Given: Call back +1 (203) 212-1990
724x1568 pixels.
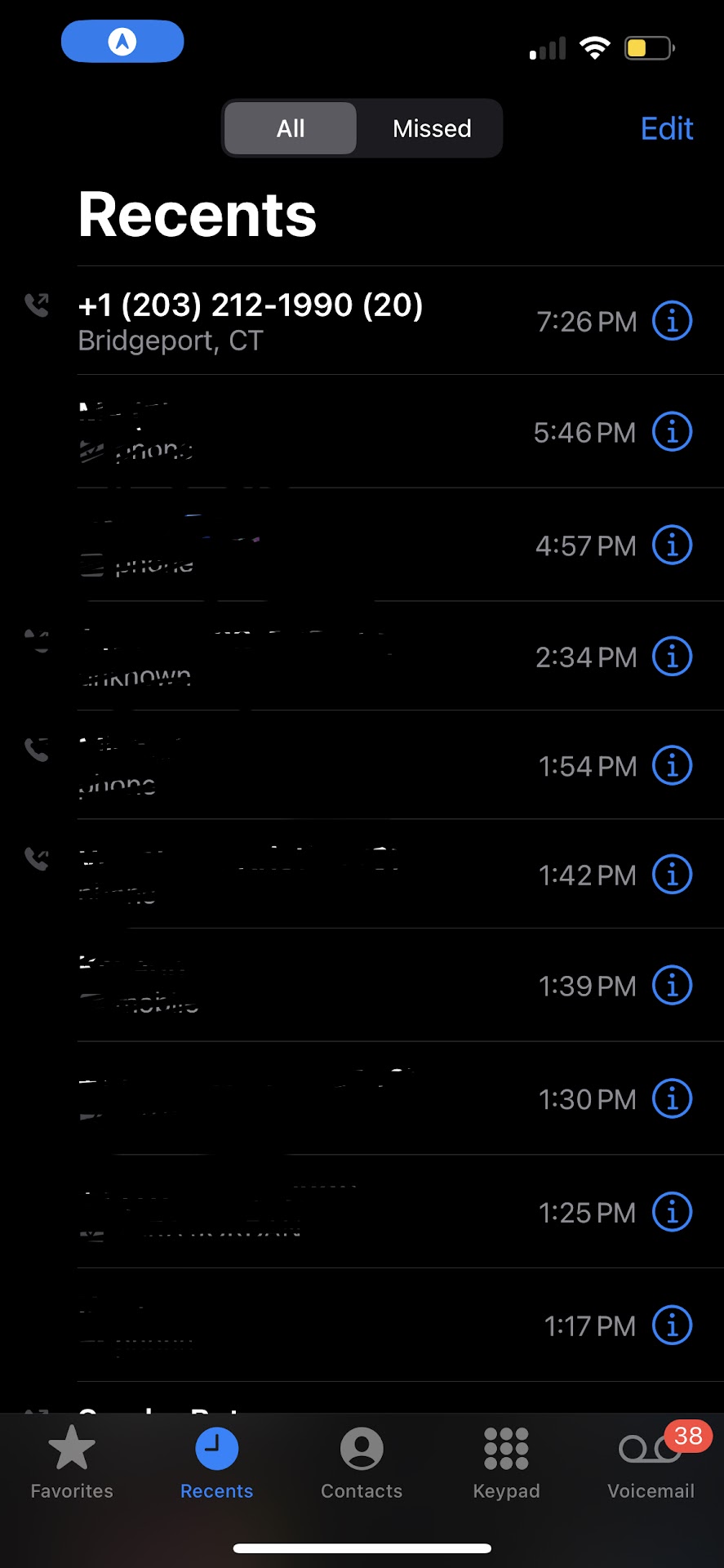Looking at the screenshot, I should tap(250, 320).
